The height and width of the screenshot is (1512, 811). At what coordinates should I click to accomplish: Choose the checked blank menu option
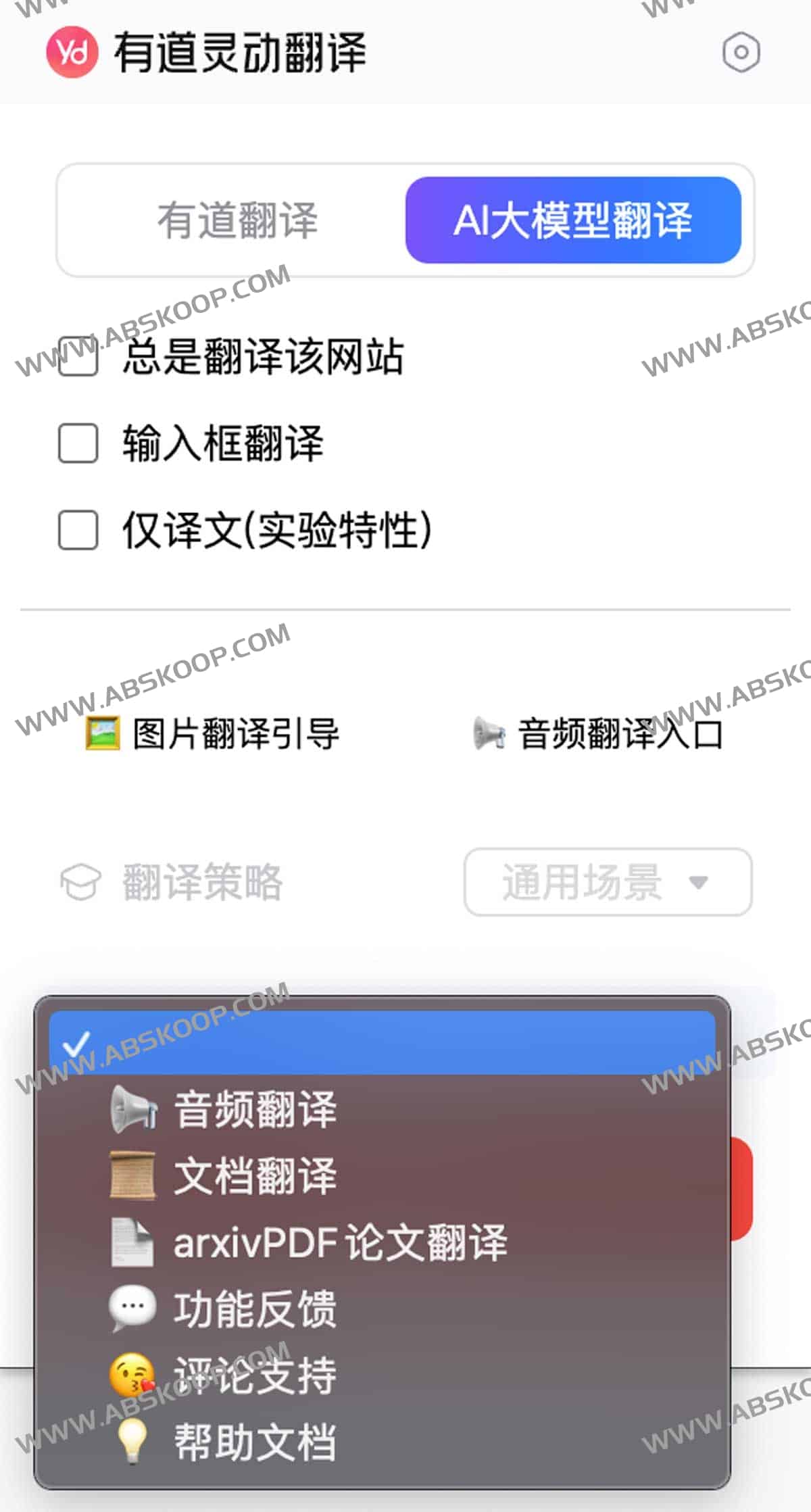pos(382,1043)
